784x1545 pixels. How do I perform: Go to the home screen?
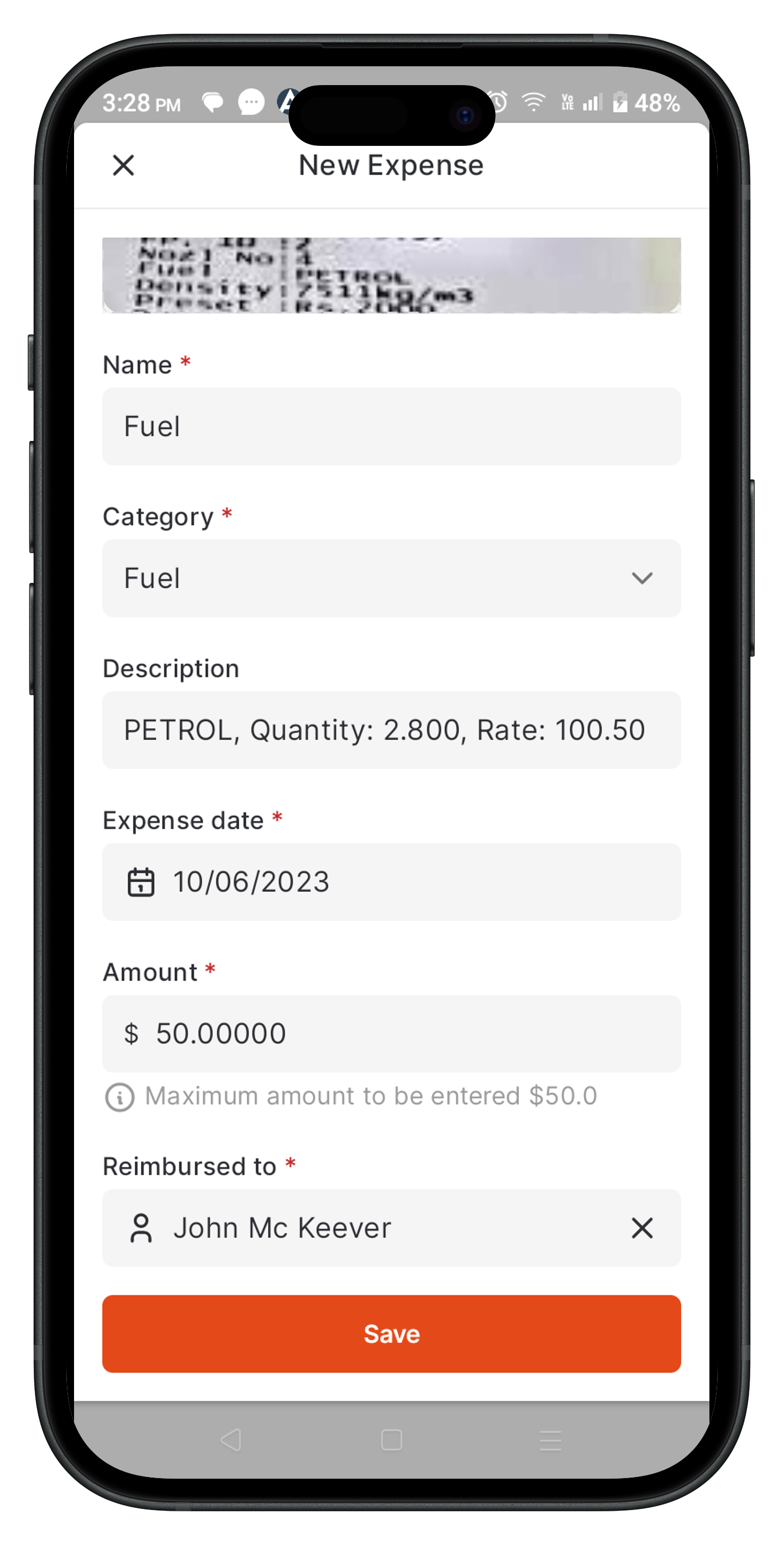pos(391,1439)
